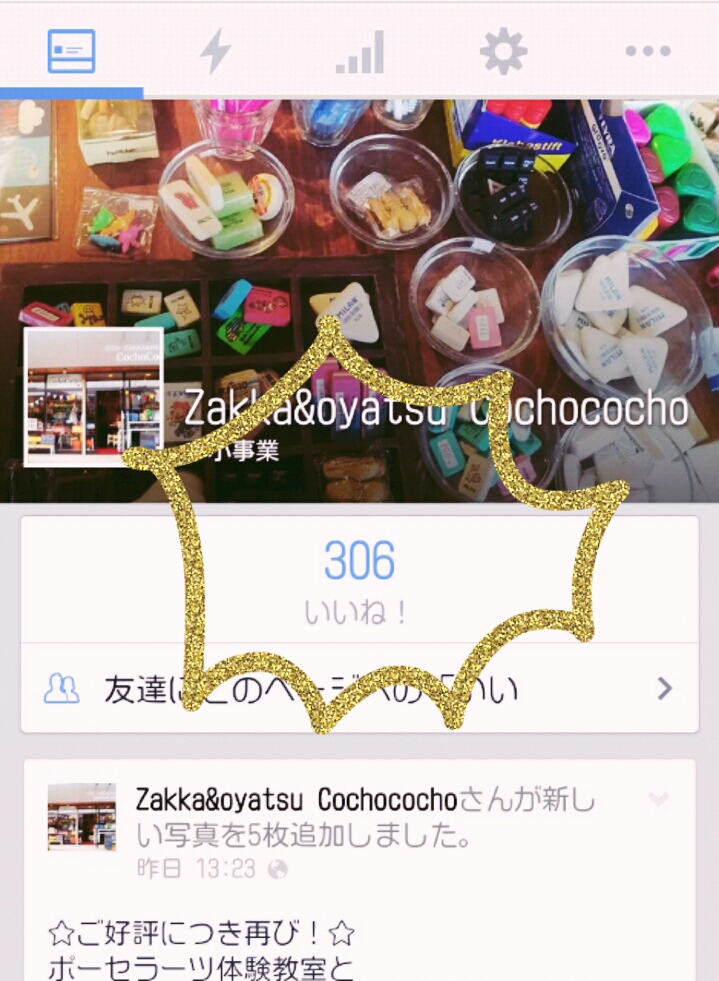Open the 306 いいね！ likes card
The width and height of the screenshot is (719, 981).
(359, 580)
